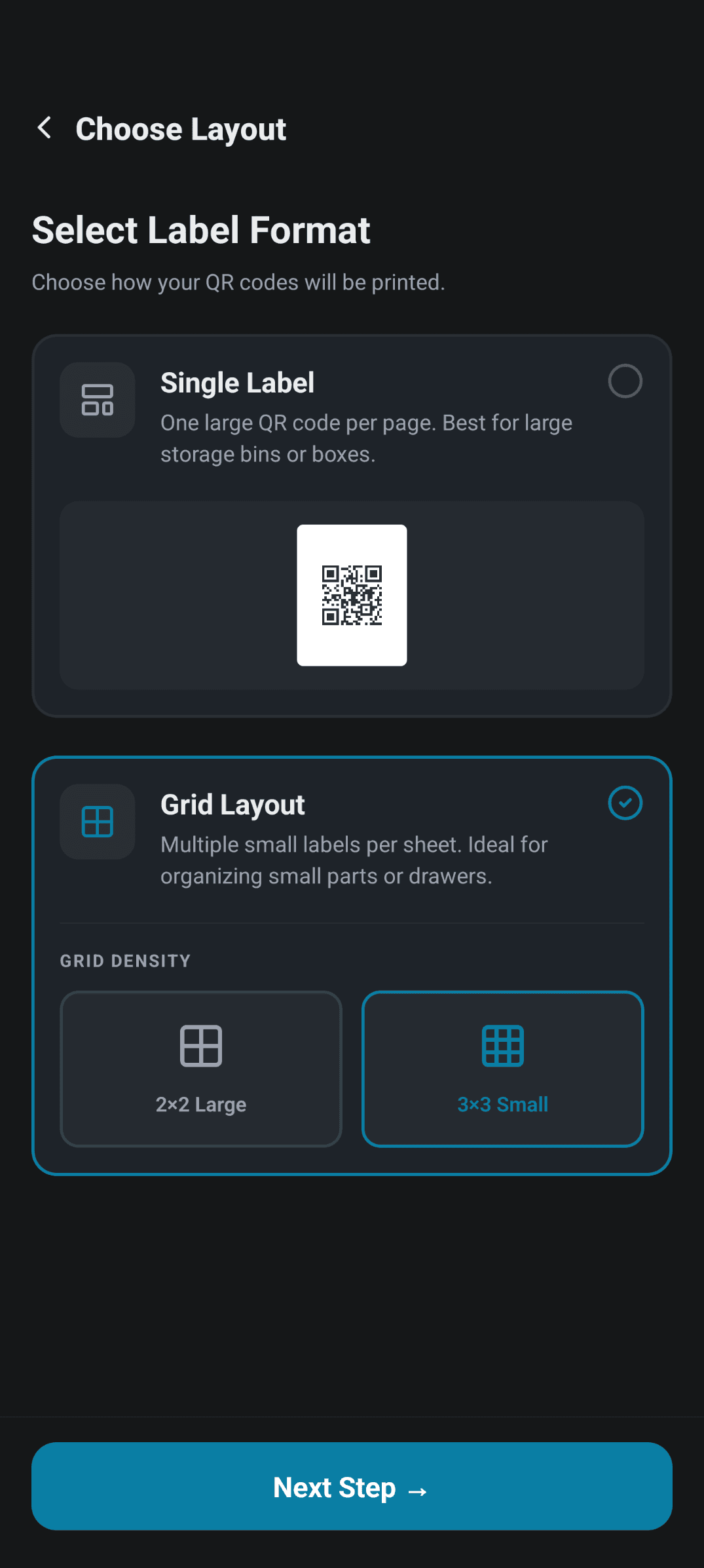Click the back arrow icon
Screen dimensions: 704x1568
(45, 128)
